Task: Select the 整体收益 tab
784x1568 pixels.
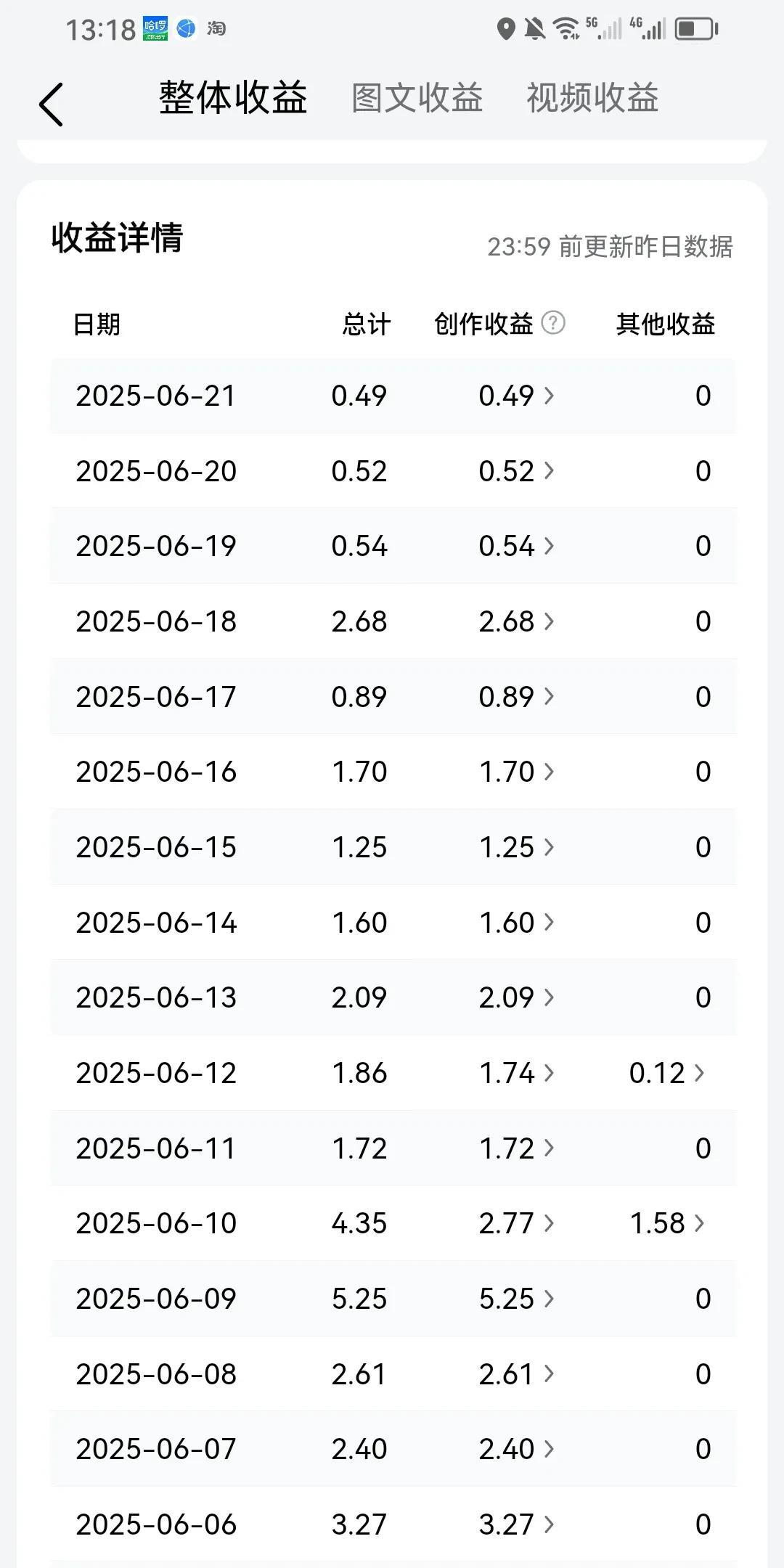Action: coord(233,97)
